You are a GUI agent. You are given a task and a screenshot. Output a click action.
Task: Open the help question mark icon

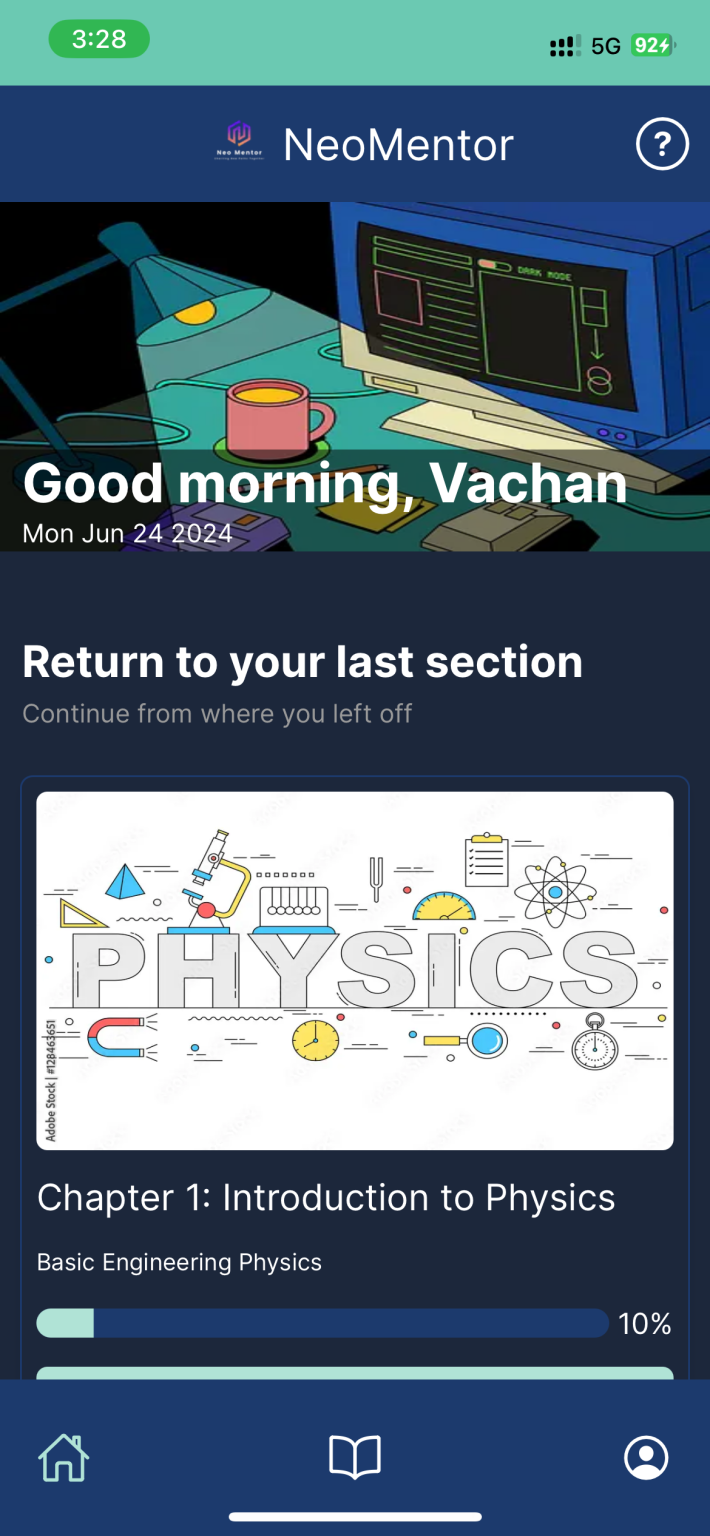pos(662,145)
